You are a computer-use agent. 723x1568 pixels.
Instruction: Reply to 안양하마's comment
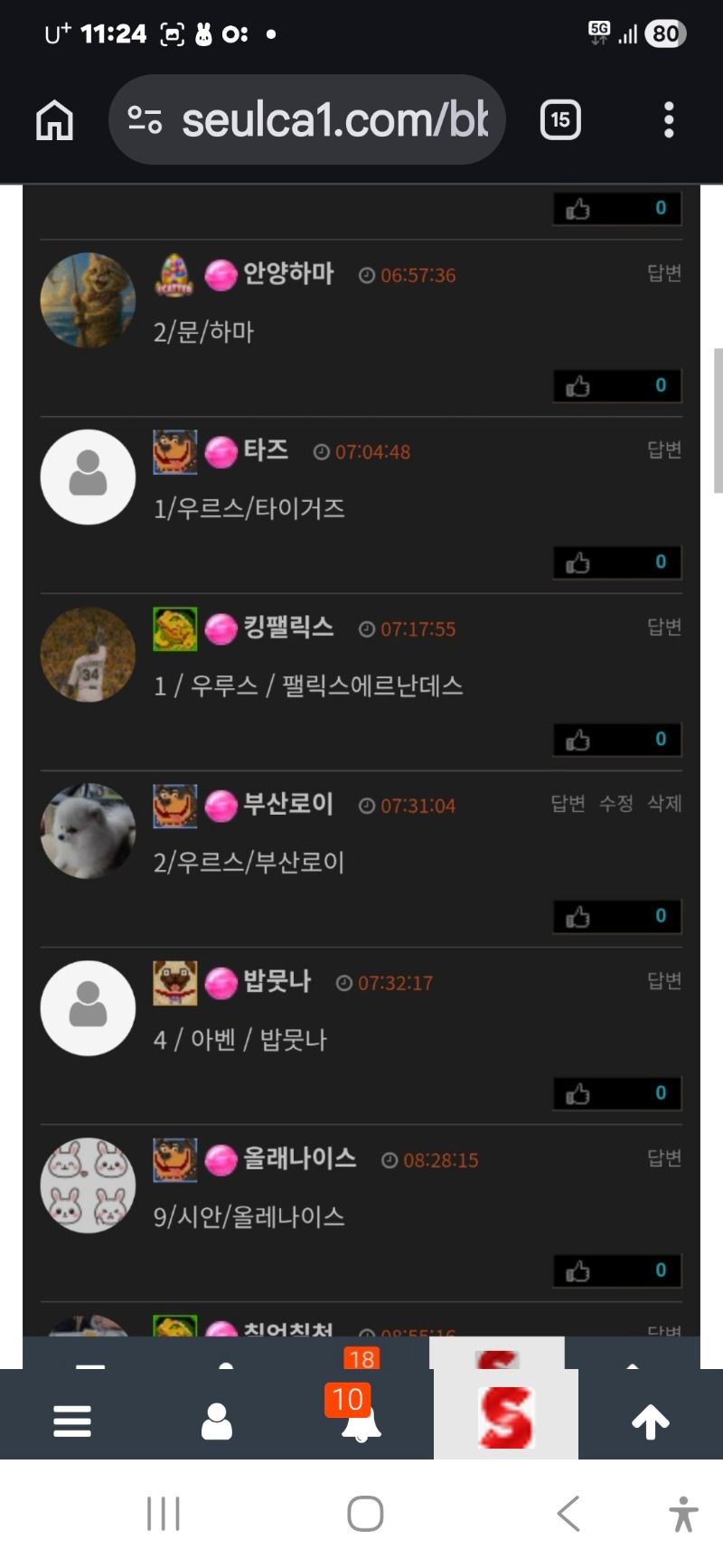click(664, 273)
